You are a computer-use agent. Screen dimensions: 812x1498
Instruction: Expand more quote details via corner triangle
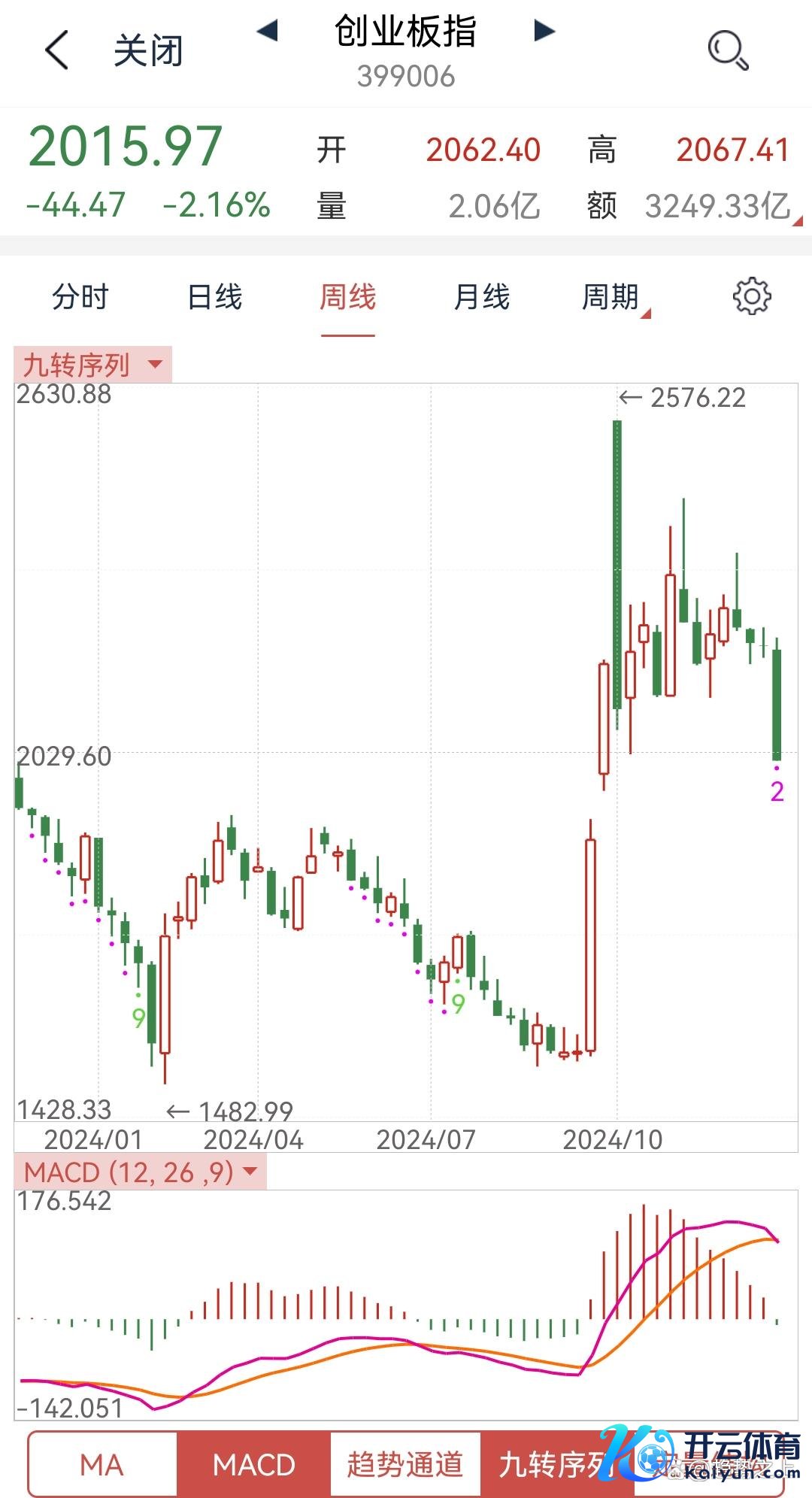pyautogui.click(x=798, y=221)
